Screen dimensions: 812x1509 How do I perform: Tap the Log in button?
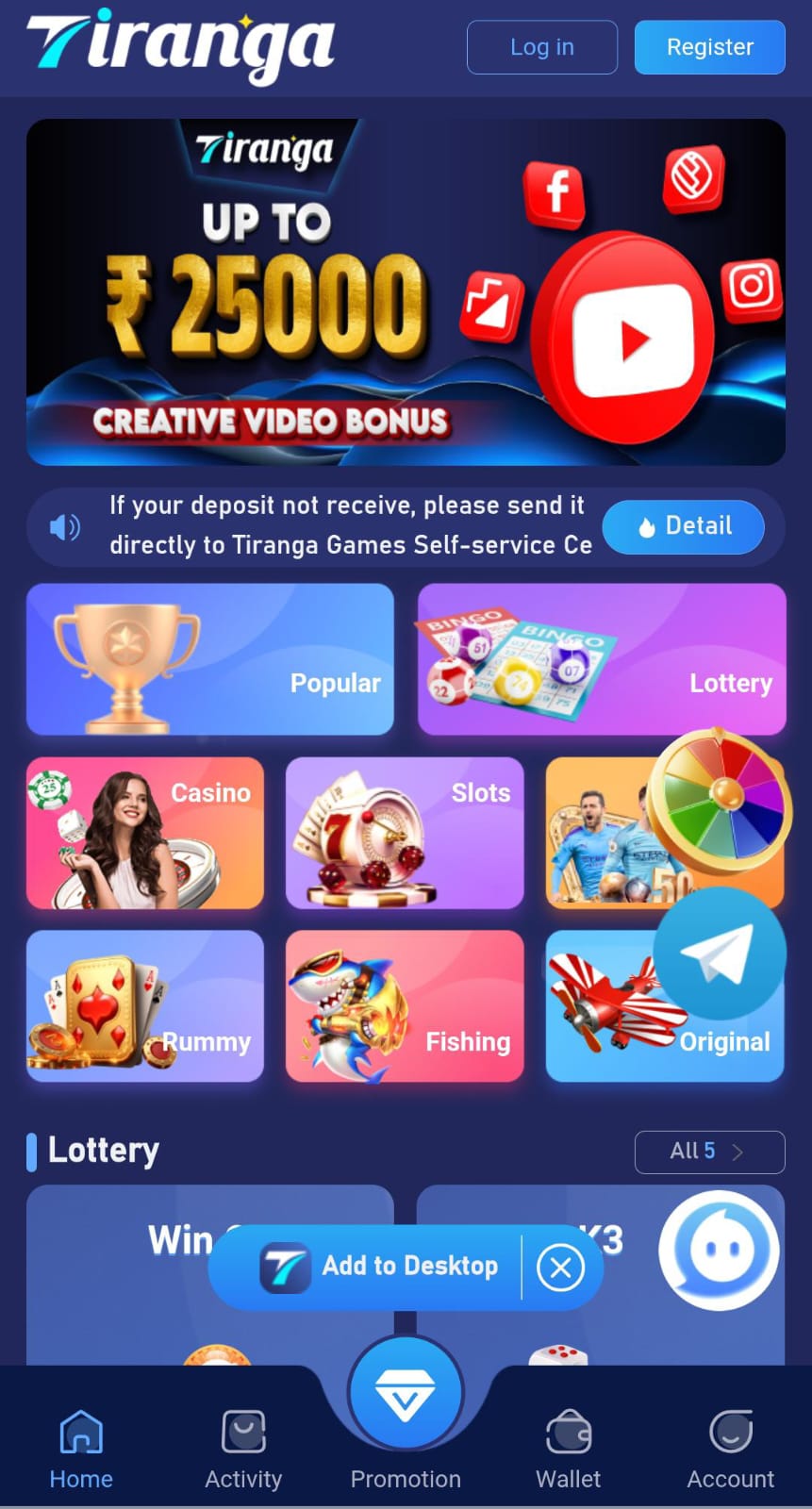click(x=541, y=47)
